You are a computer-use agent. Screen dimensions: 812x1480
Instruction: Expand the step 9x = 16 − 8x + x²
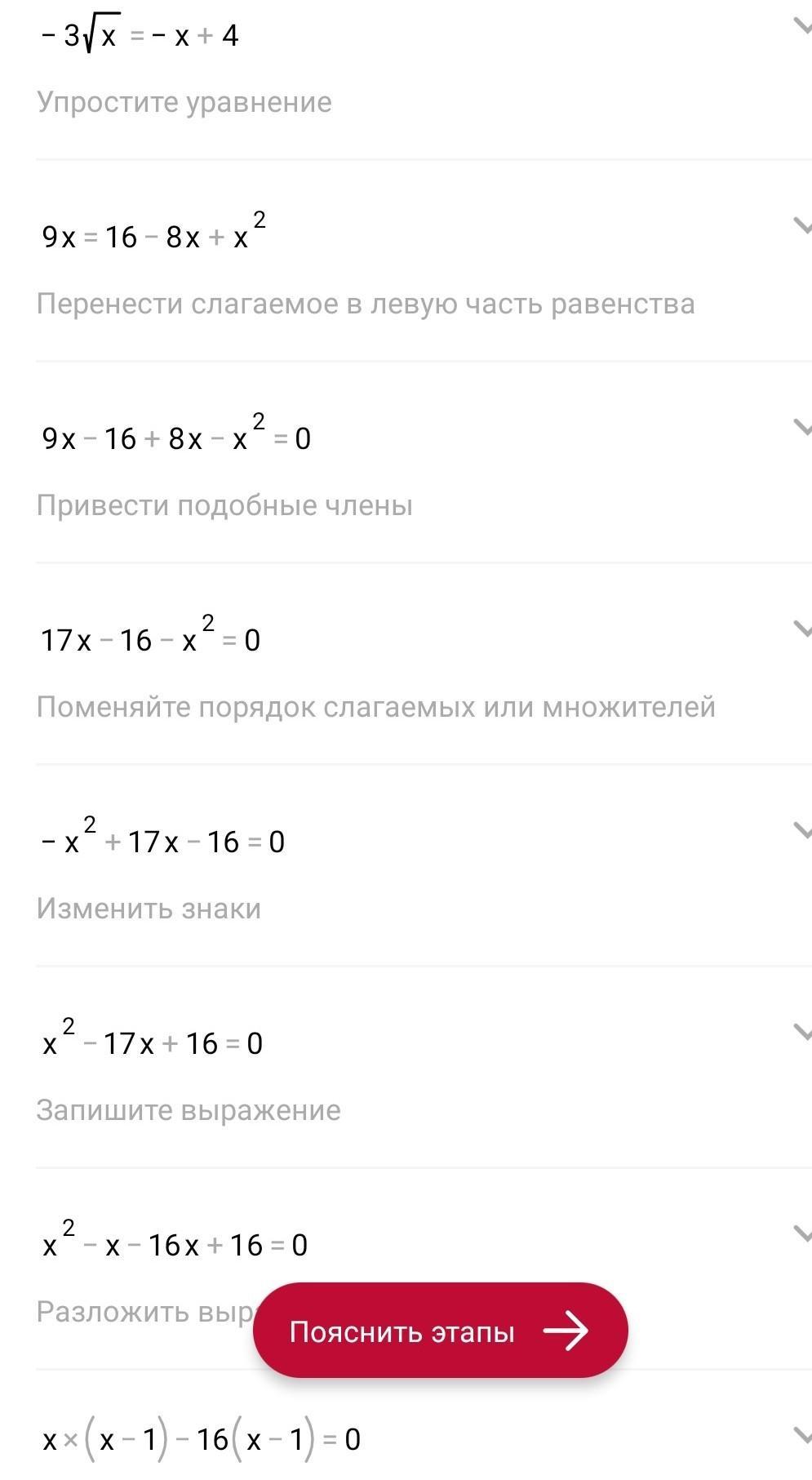(802, 224)
